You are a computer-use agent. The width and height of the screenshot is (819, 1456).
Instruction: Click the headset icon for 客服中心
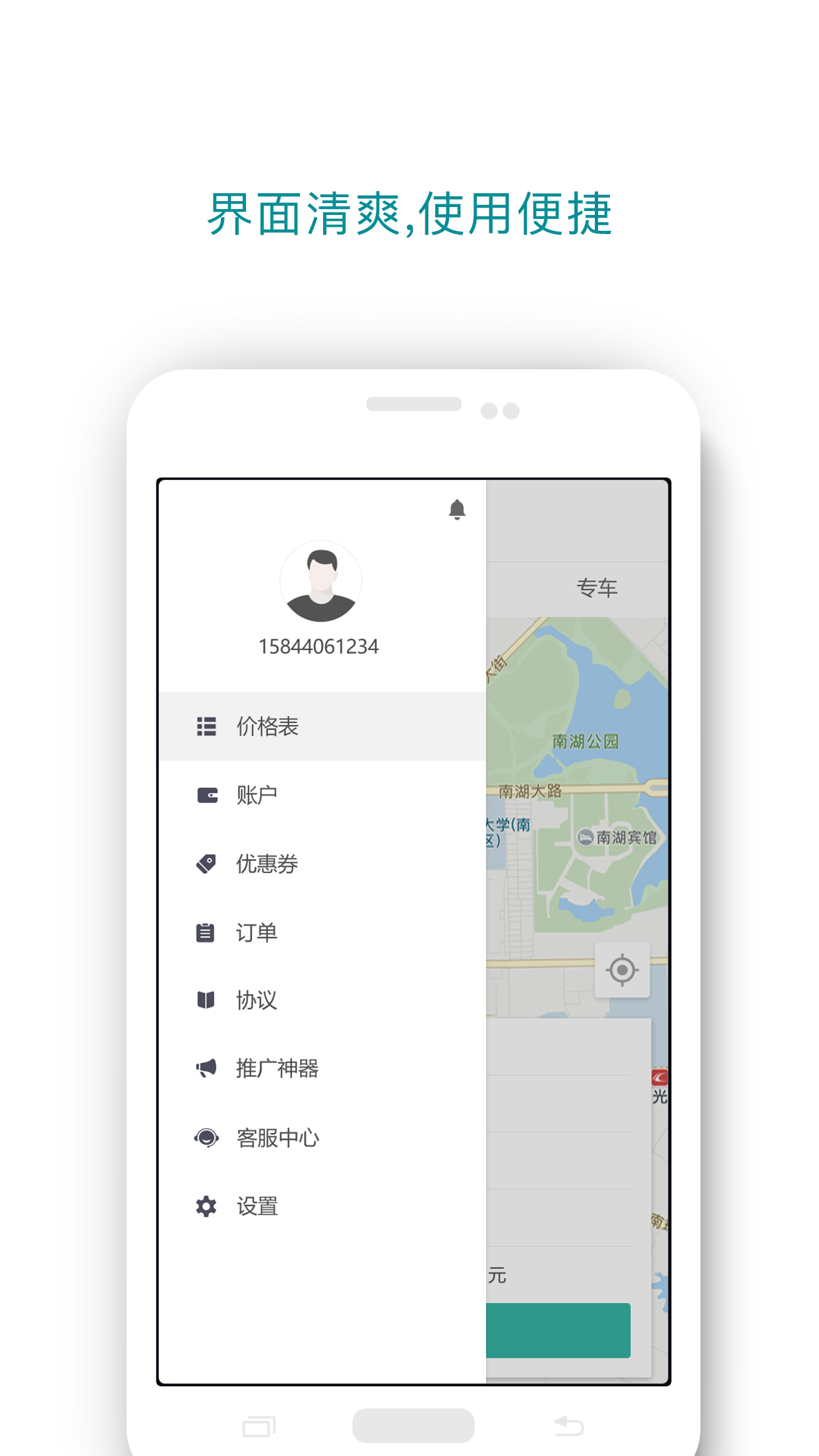click(x=206, y=1137)
